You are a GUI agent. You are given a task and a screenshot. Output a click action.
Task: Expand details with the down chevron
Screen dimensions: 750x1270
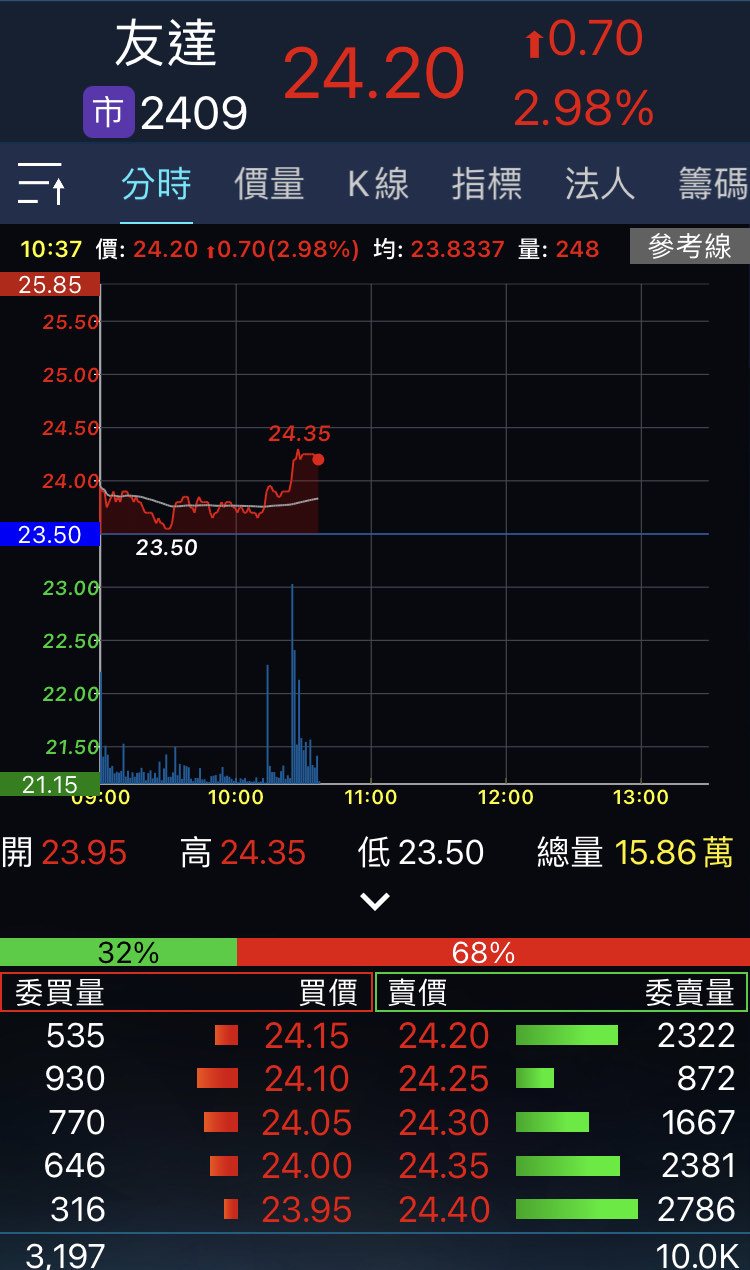click(x=375, y=902)
